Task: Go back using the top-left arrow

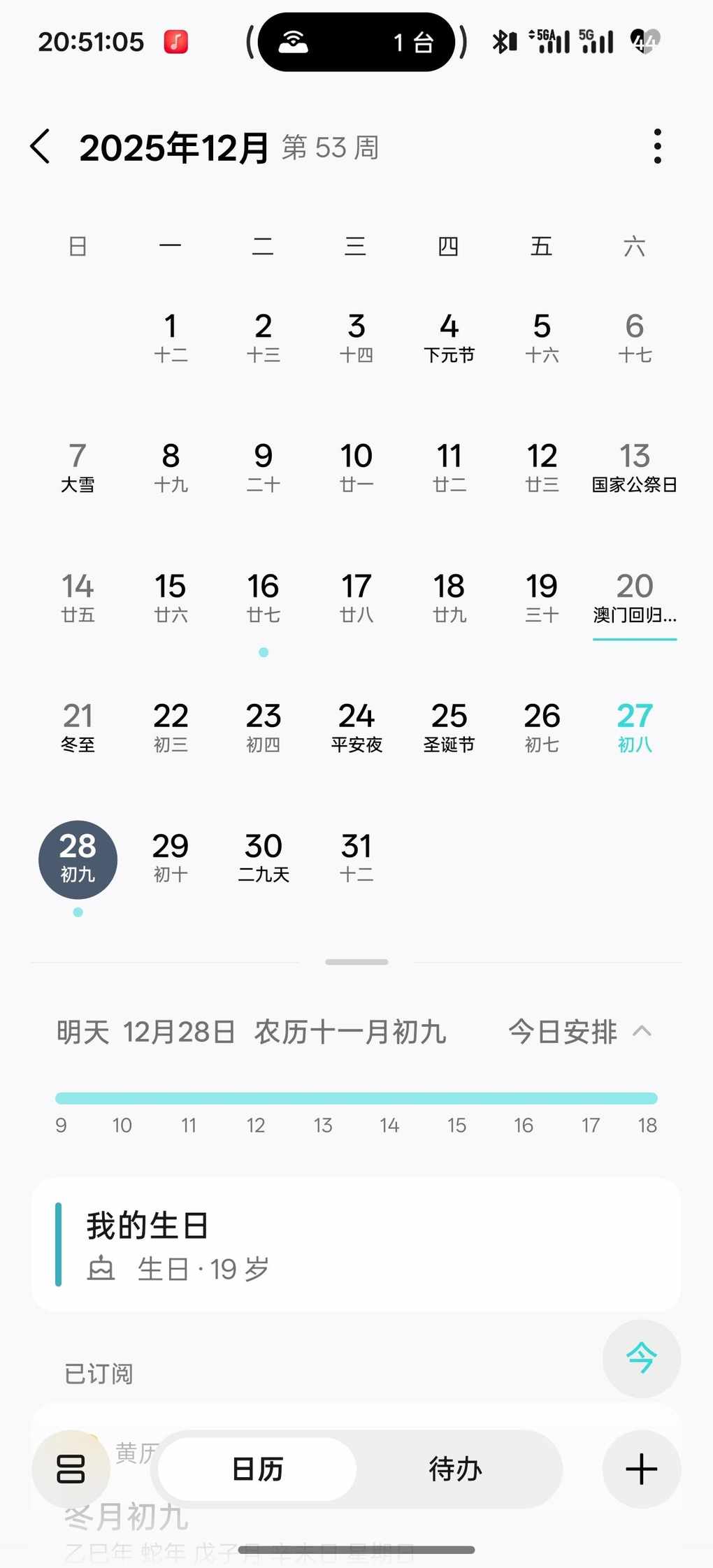Action: [41, 147]
